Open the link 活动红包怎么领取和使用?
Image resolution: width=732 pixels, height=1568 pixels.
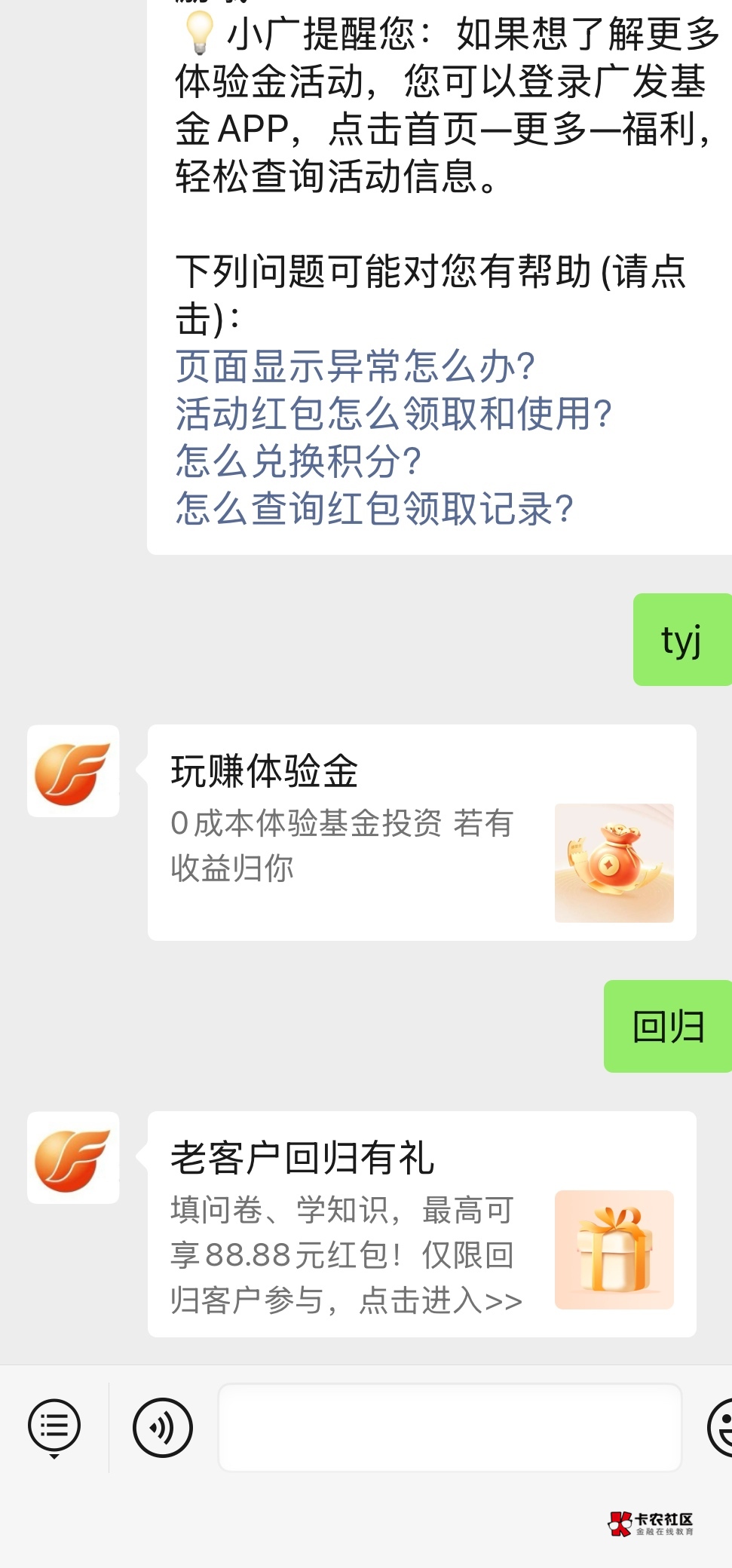393,414
